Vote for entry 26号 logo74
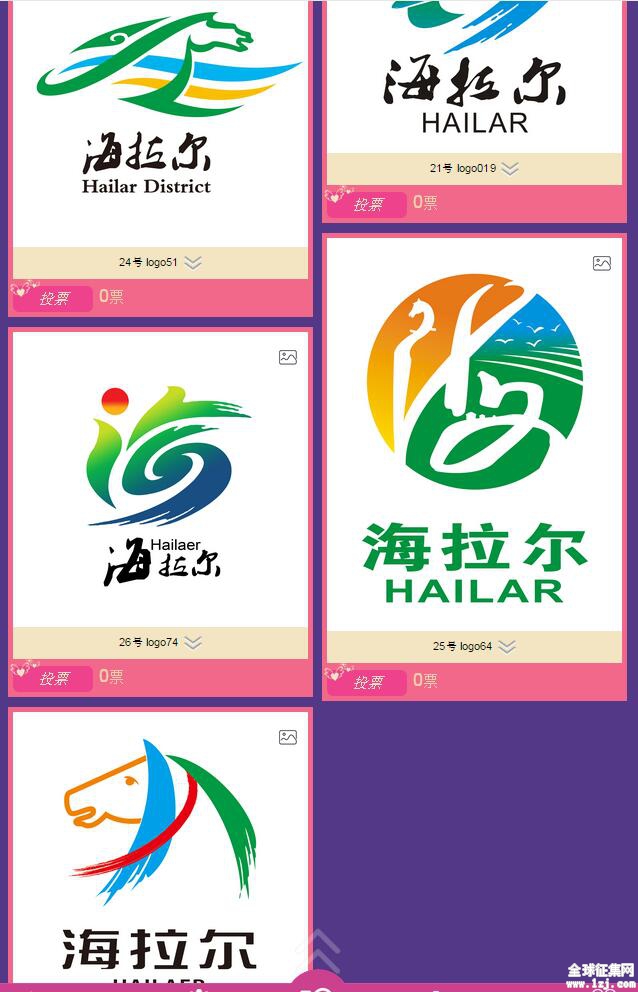This screenshot has width=638, height=992. pyautogui.click(x=54, y=678)
